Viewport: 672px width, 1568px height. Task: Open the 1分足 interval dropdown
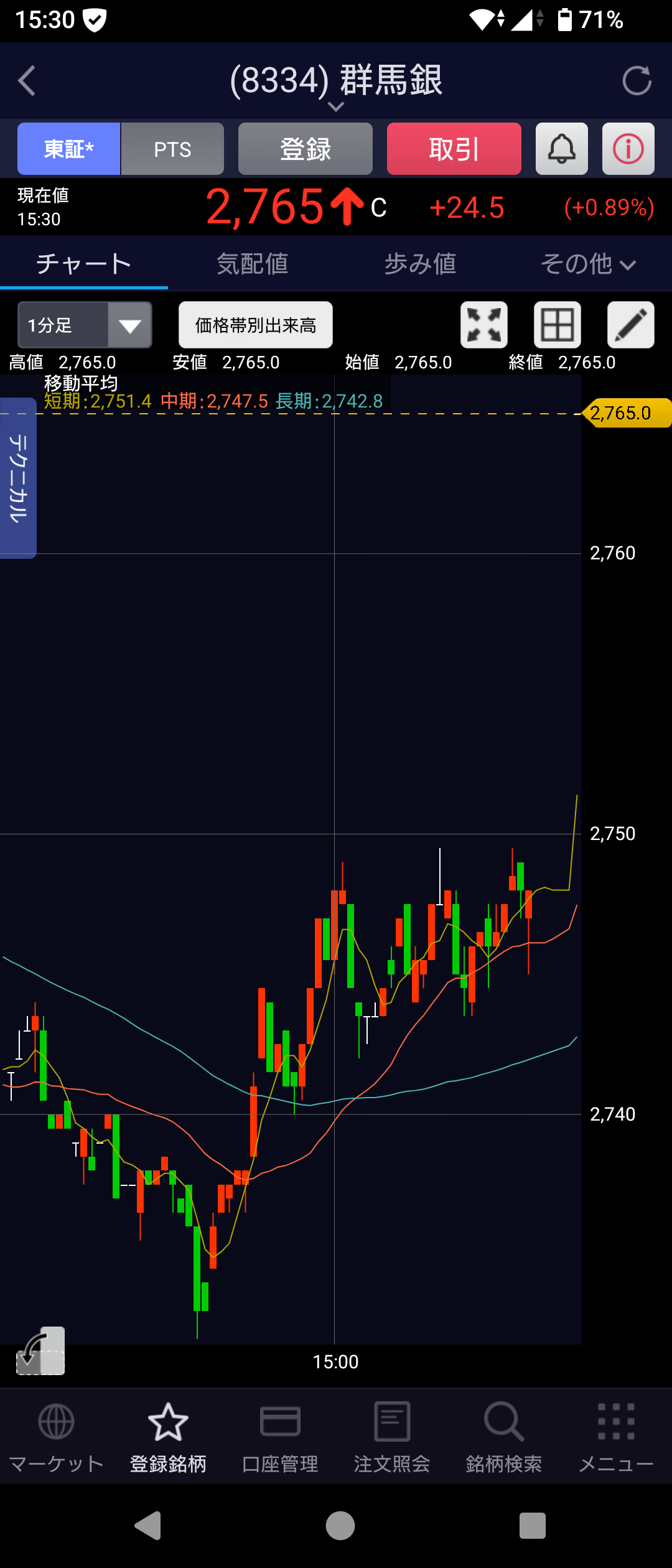click(x=85, y=325)
